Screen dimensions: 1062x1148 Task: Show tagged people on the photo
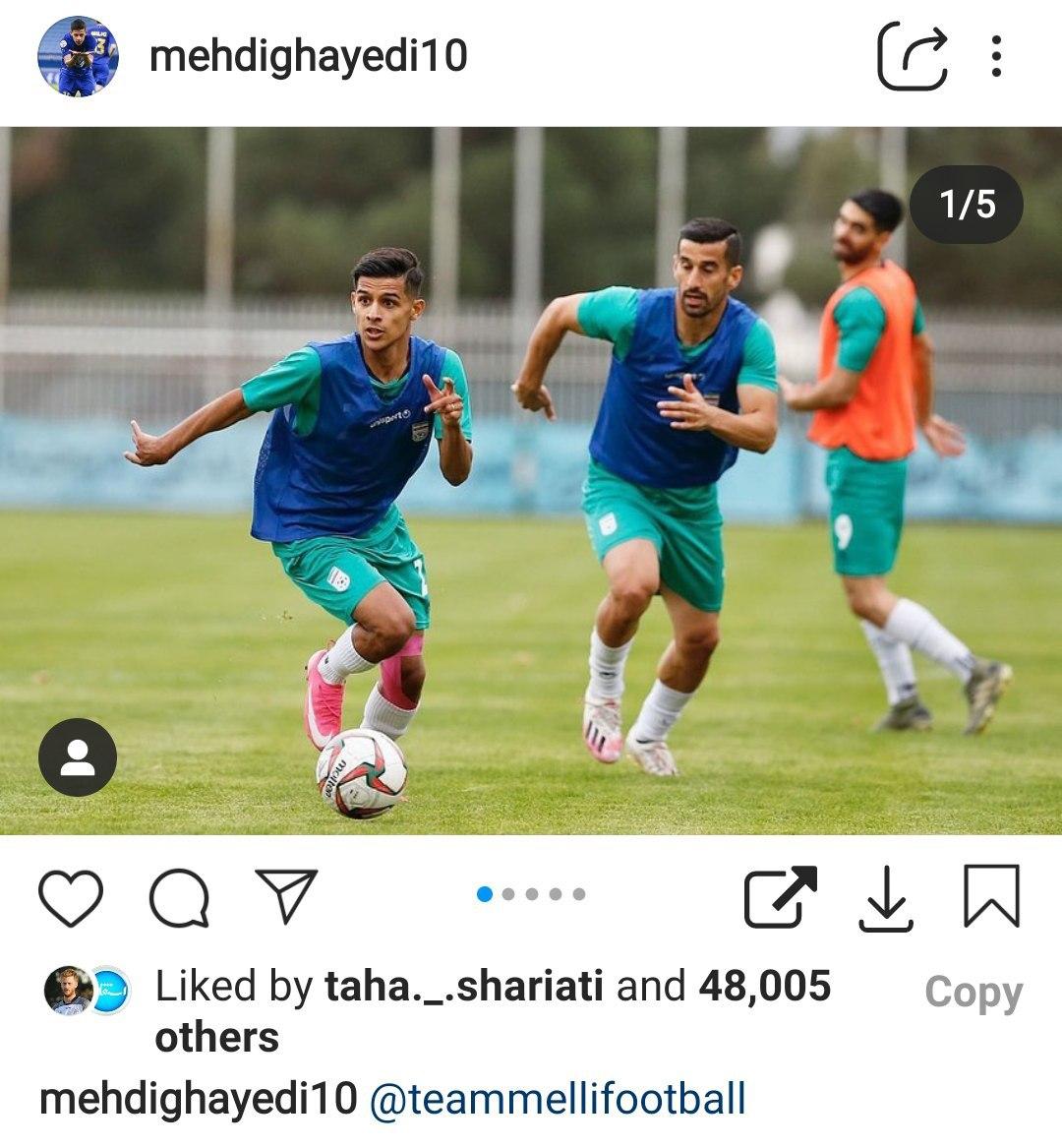pos(78,757)
